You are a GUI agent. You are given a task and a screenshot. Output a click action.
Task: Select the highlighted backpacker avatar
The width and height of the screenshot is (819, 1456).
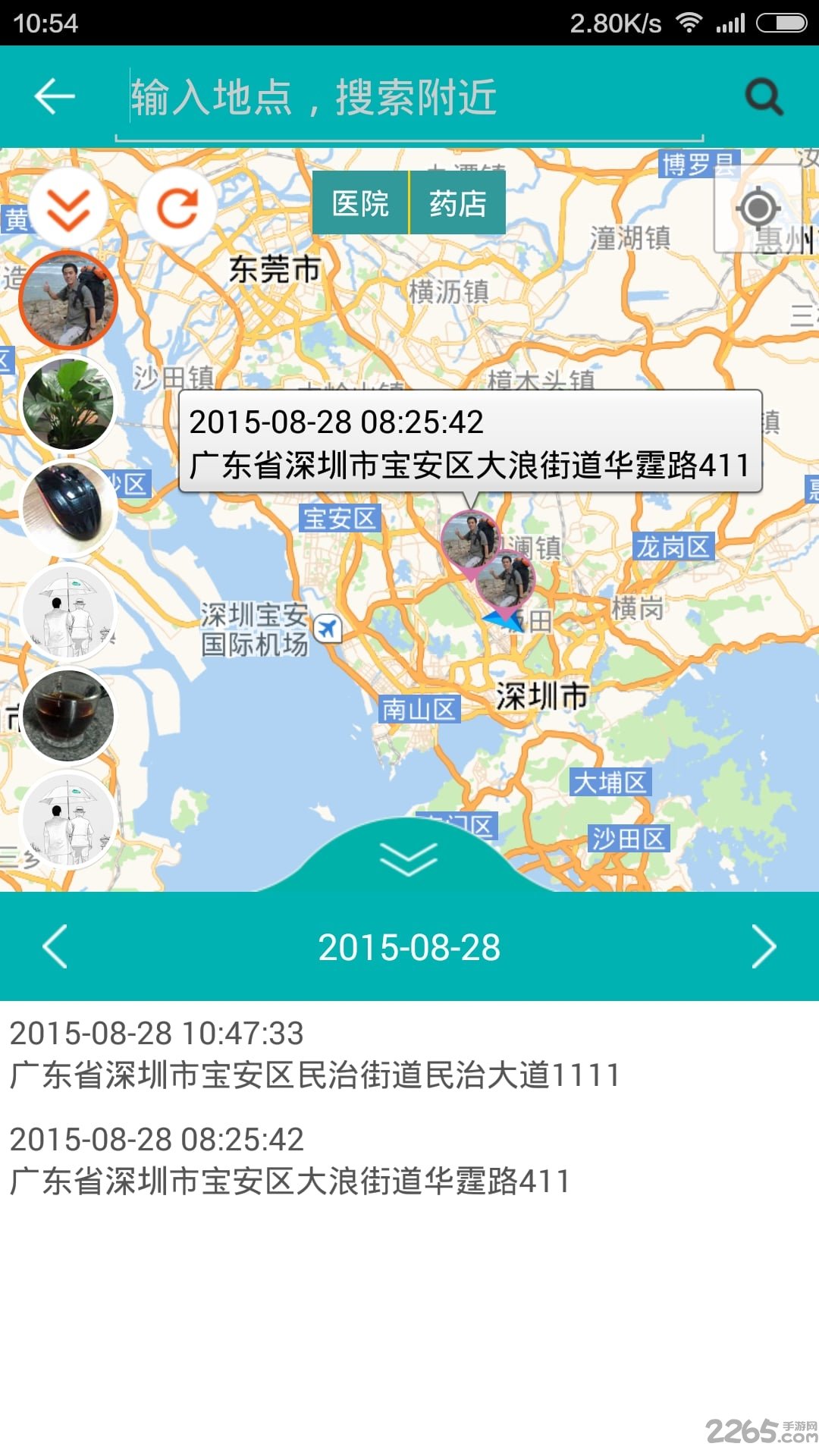coord(69,300)
